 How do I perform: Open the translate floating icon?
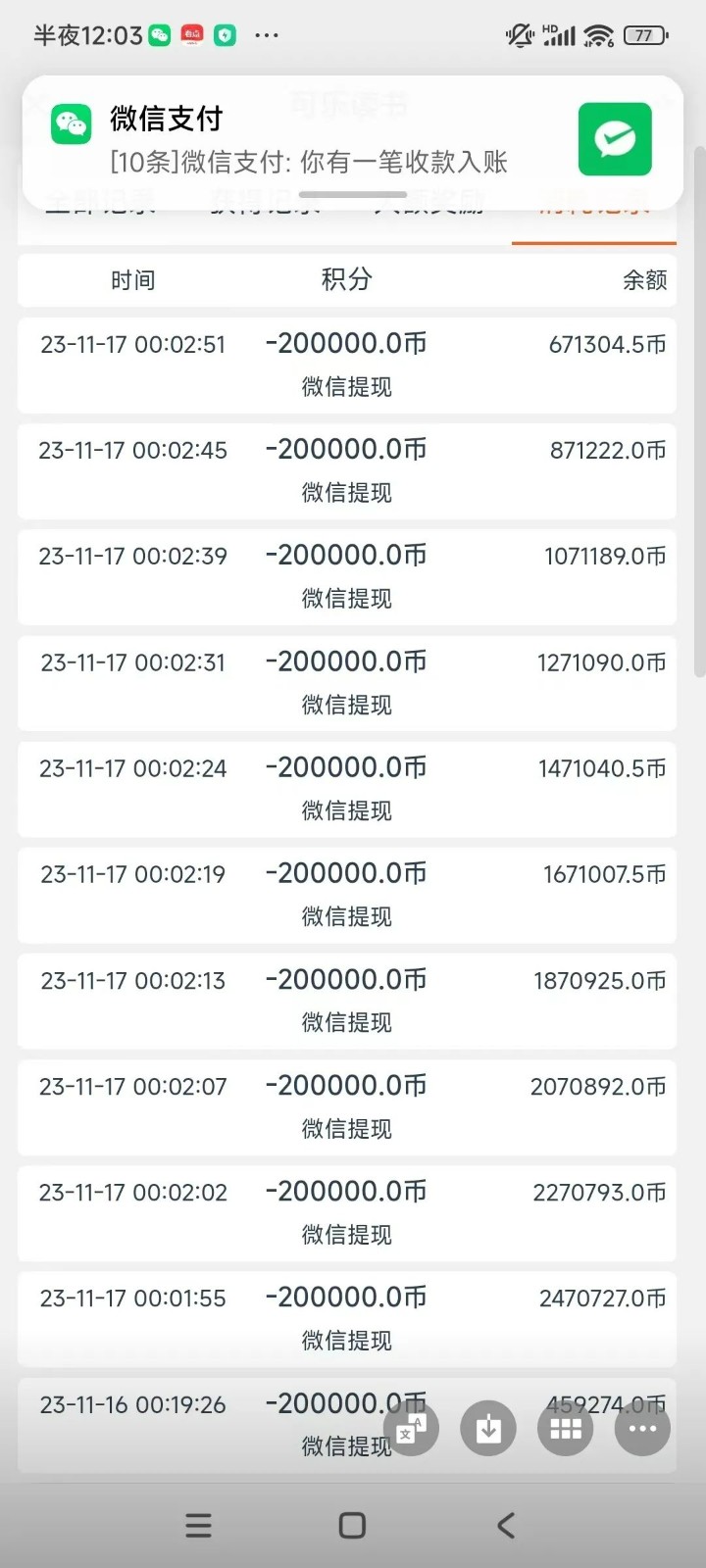(x=411, y=1428)
